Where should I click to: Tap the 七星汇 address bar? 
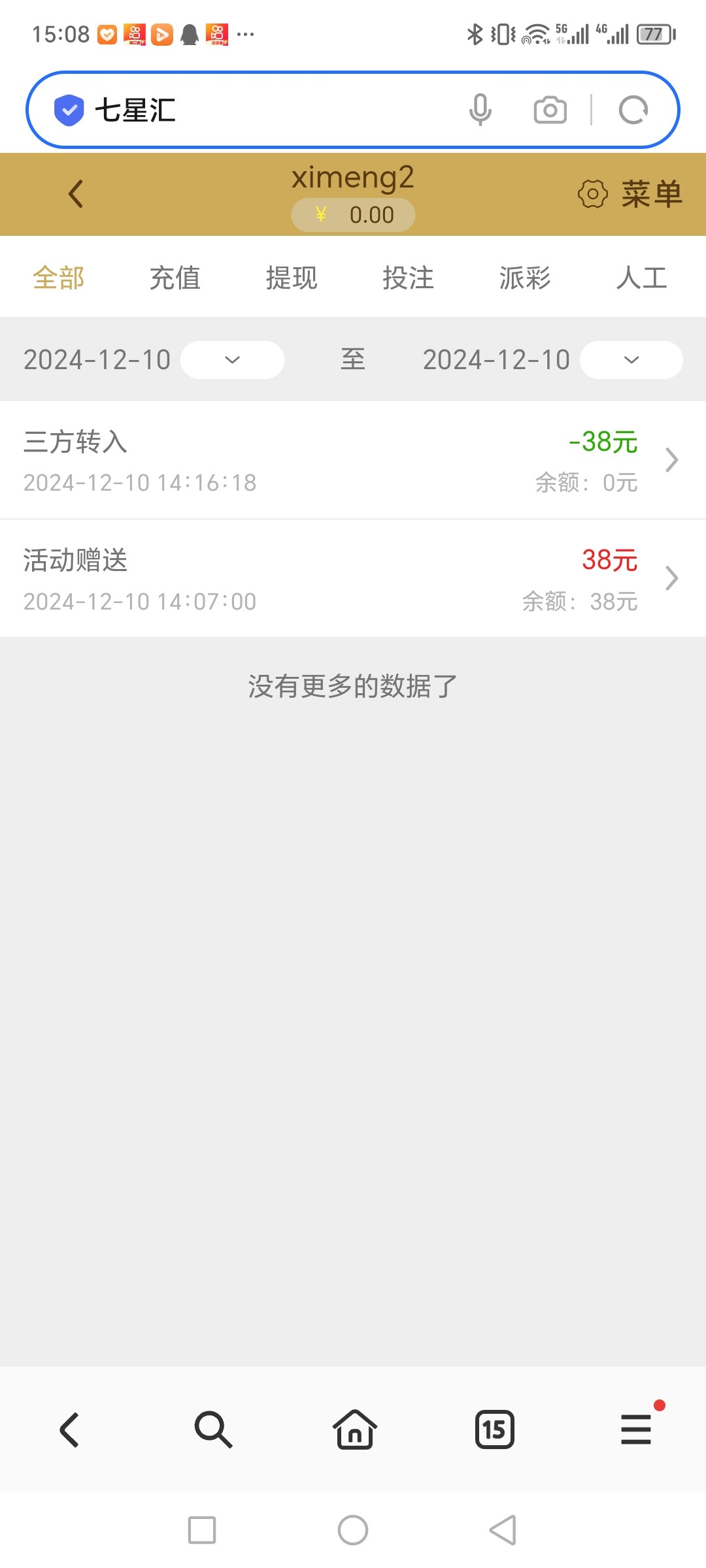[x=261, y=110]
